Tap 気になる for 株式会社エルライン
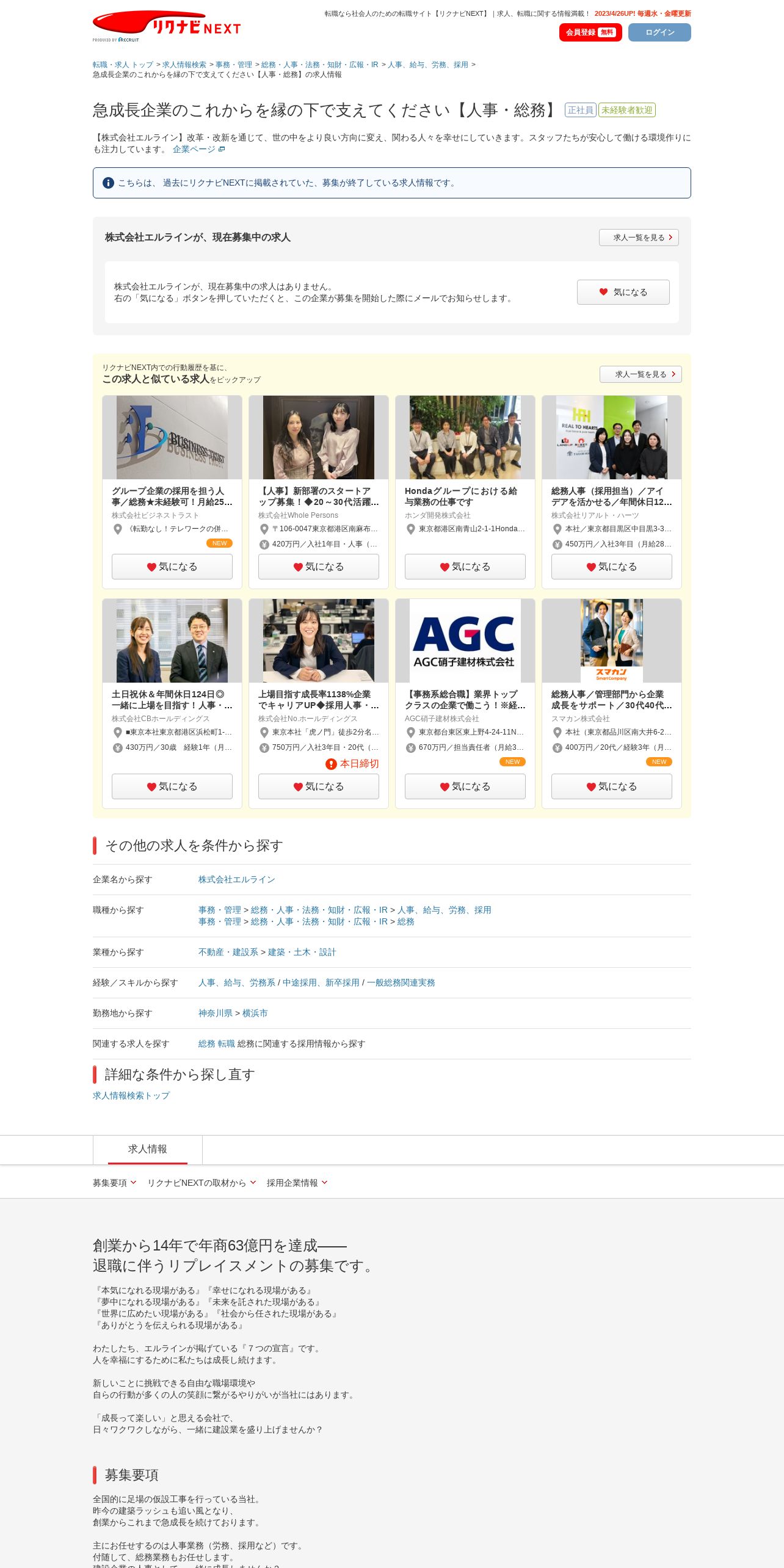 click(x=623, y=292)
